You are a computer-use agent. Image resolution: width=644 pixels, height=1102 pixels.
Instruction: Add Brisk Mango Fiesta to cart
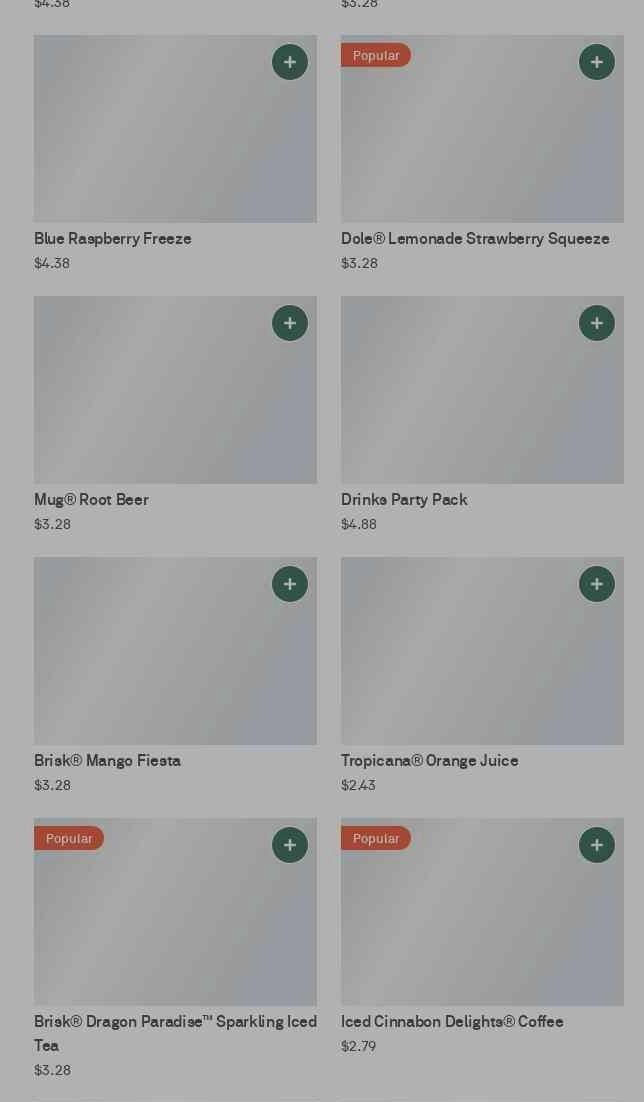tap(290, 584)
